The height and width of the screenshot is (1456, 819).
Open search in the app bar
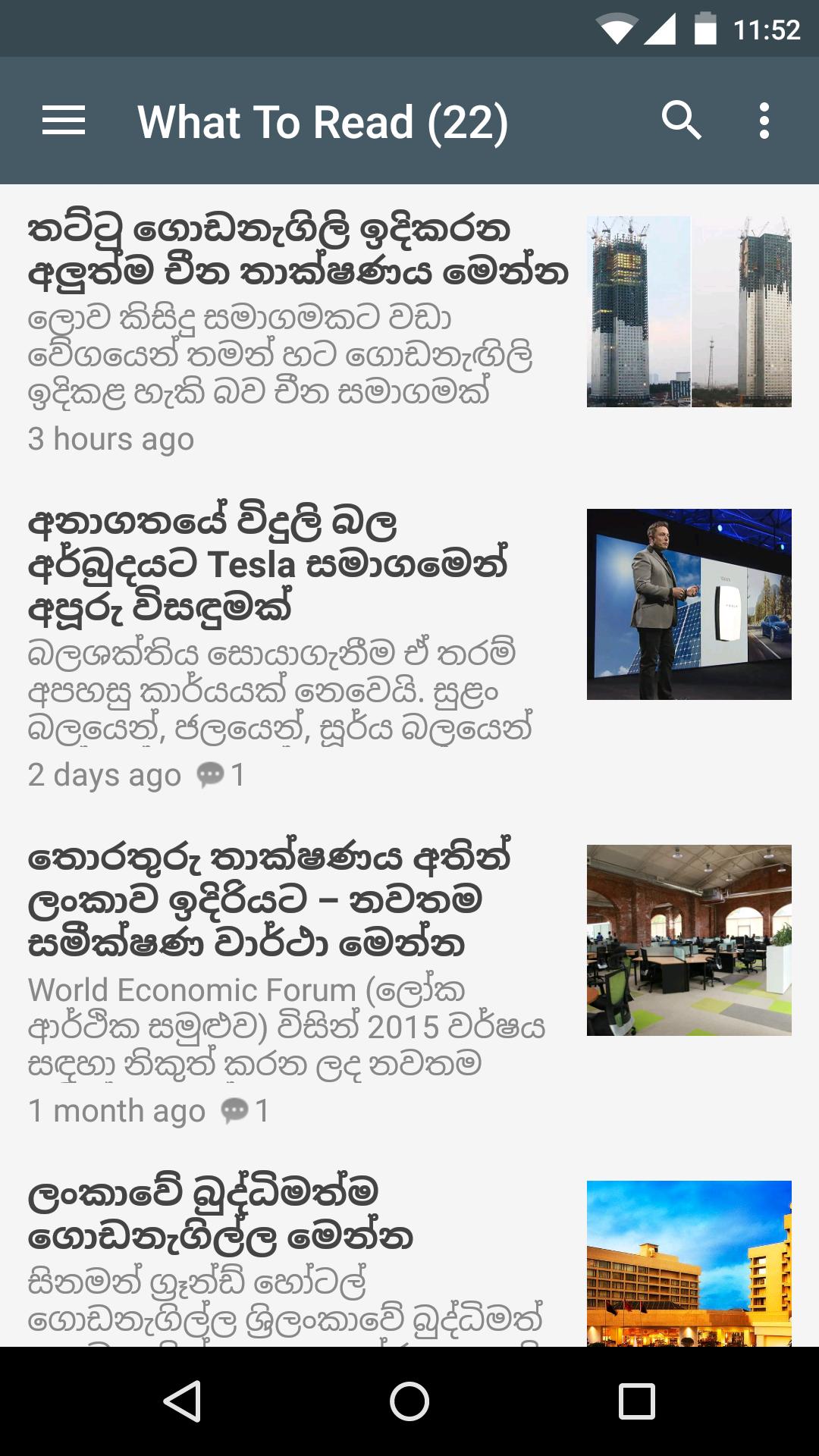[x=681, y=121]
